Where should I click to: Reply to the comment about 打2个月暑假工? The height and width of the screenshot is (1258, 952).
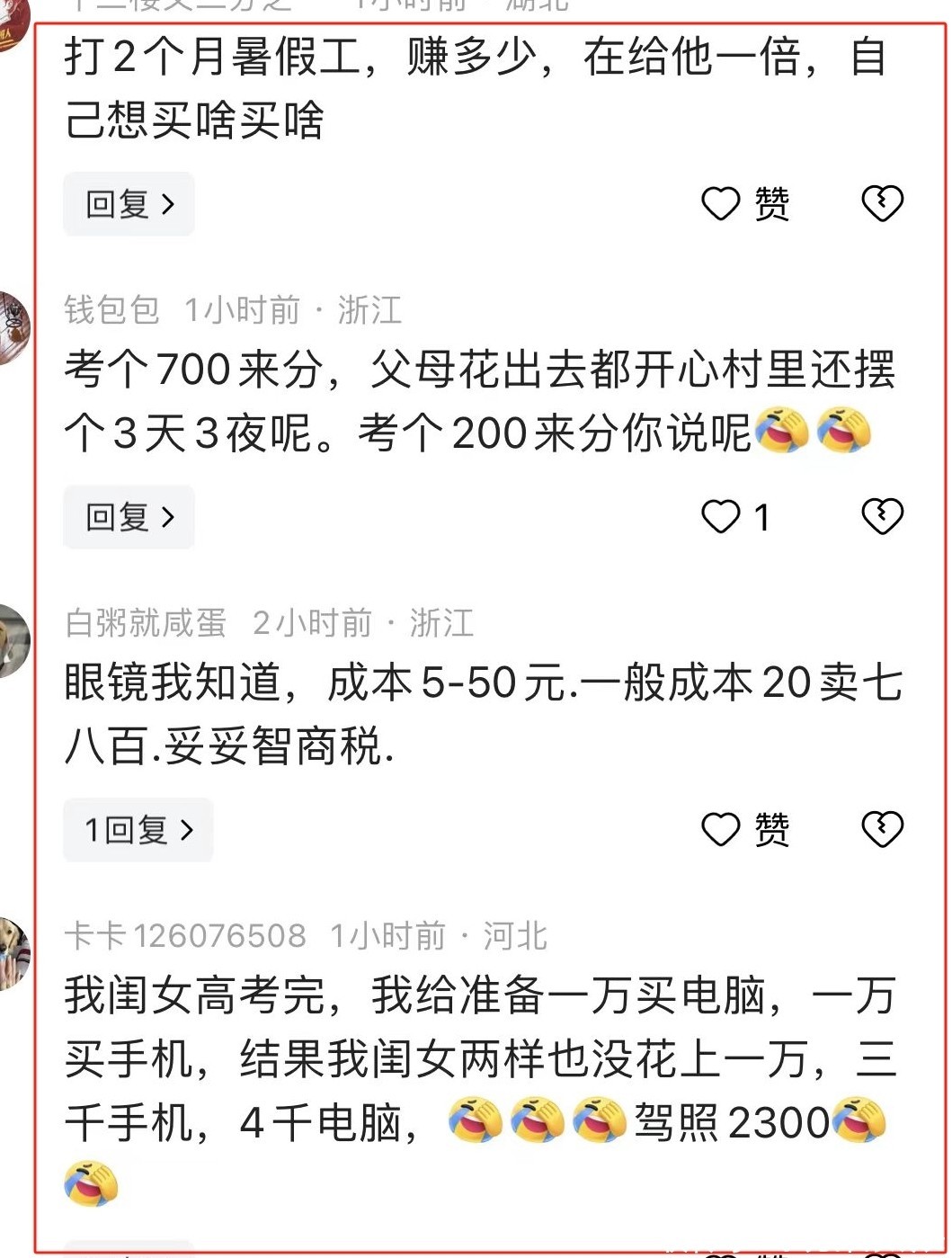129,204
